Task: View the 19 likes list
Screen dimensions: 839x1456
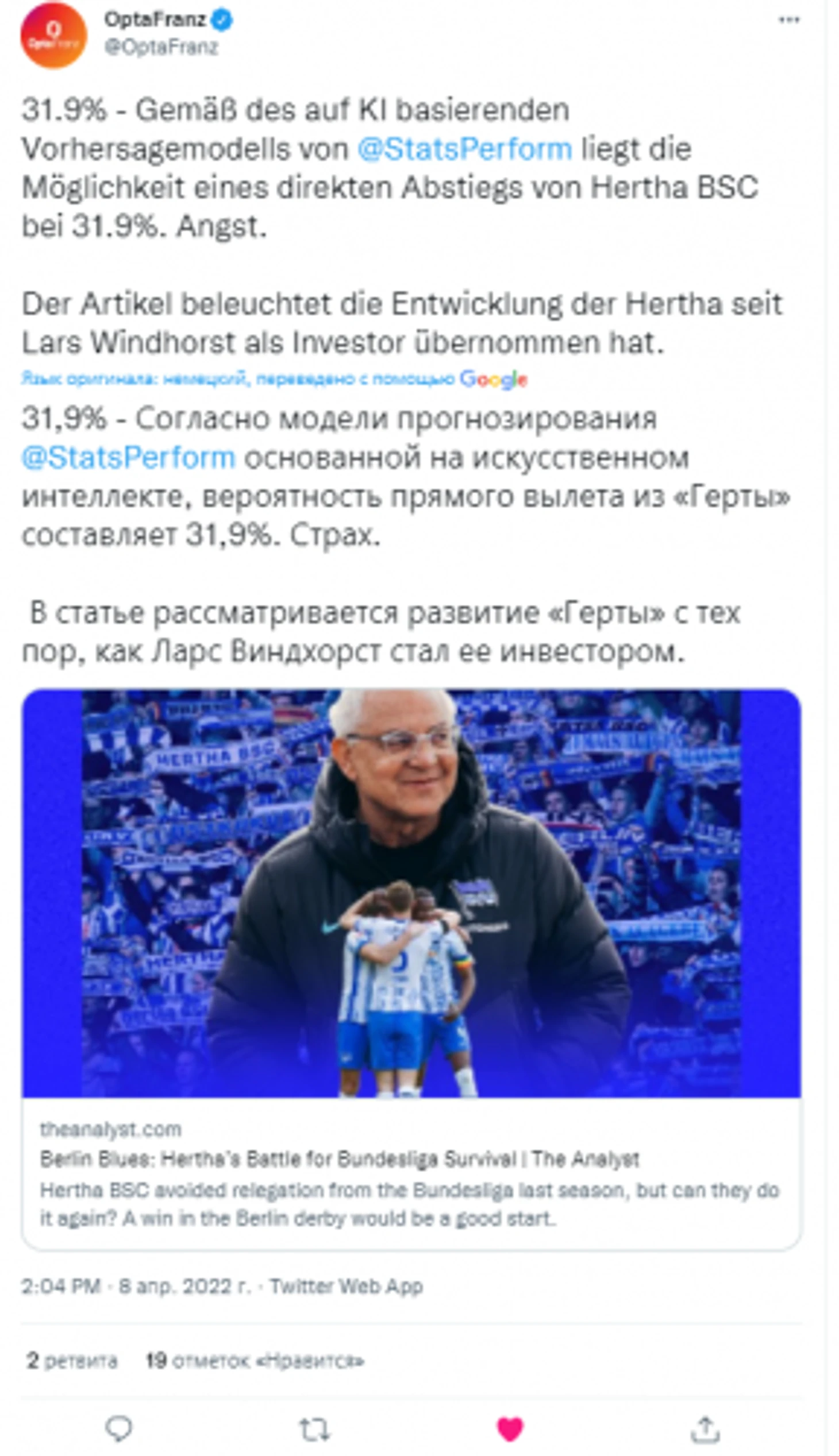Action: click(x=254, y=1361)
